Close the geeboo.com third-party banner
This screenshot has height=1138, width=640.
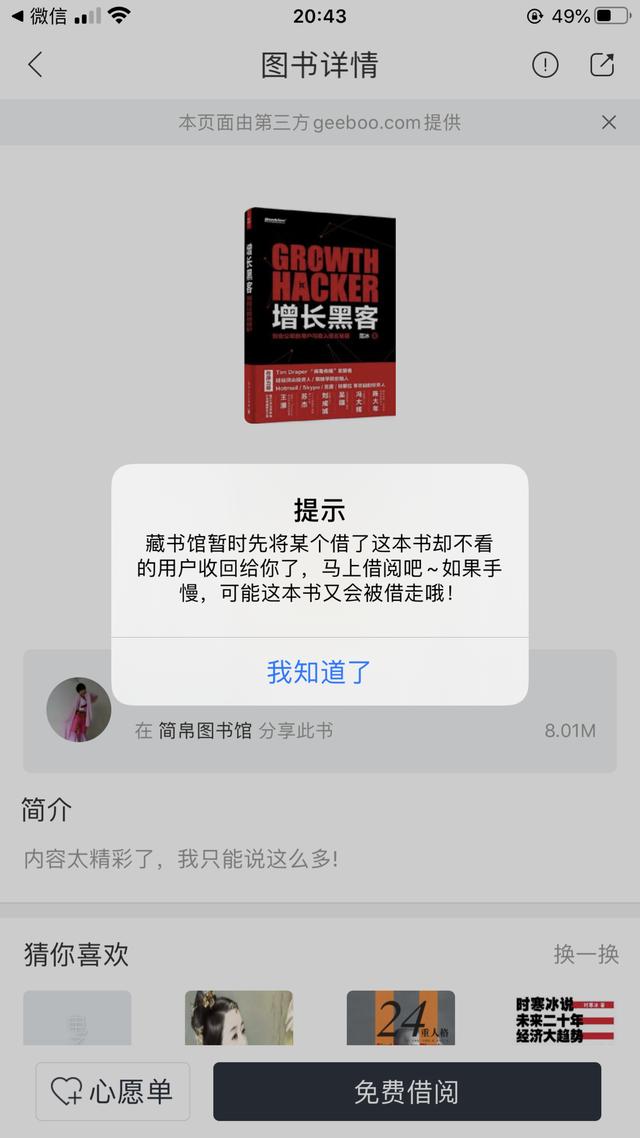coord(609,123)
